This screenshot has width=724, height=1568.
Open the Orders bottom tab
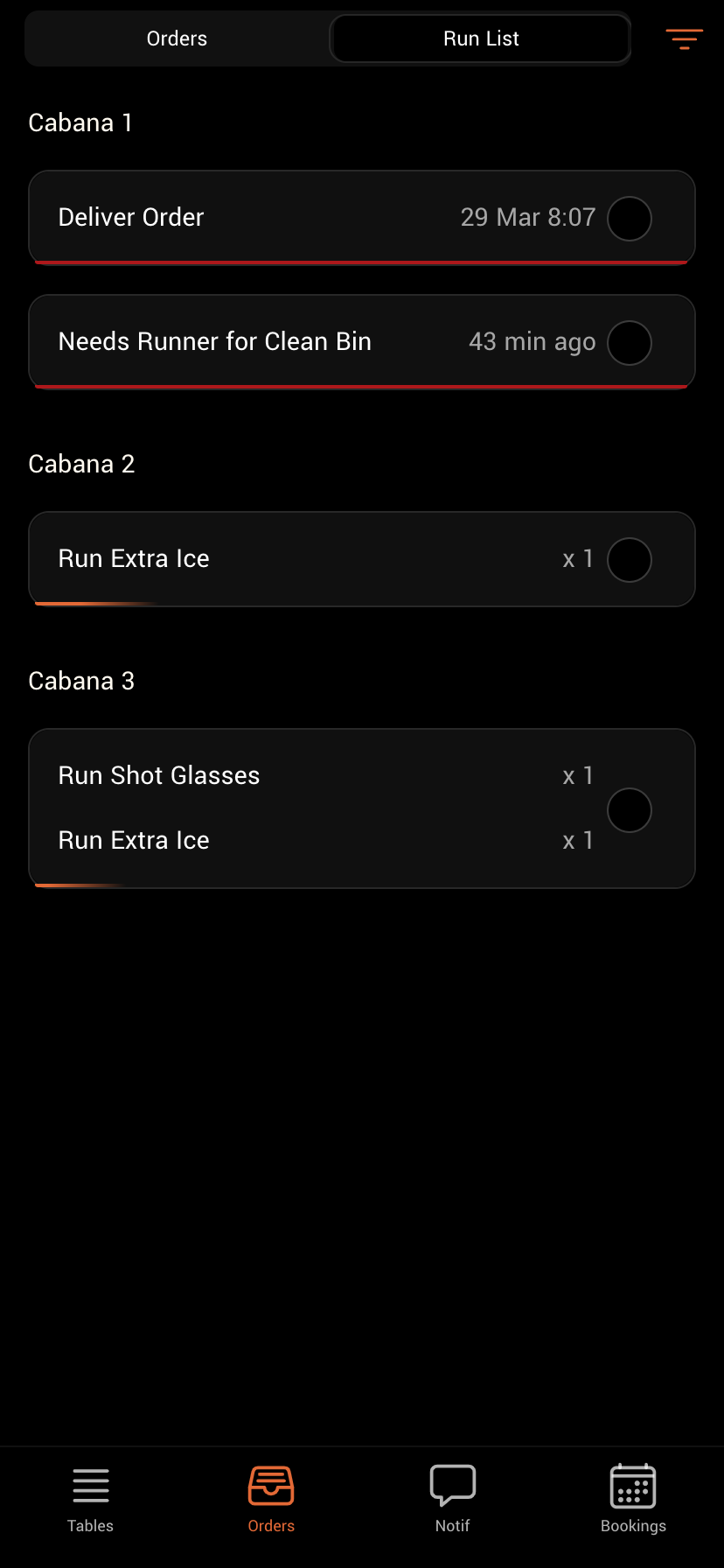click(271, 1499)
